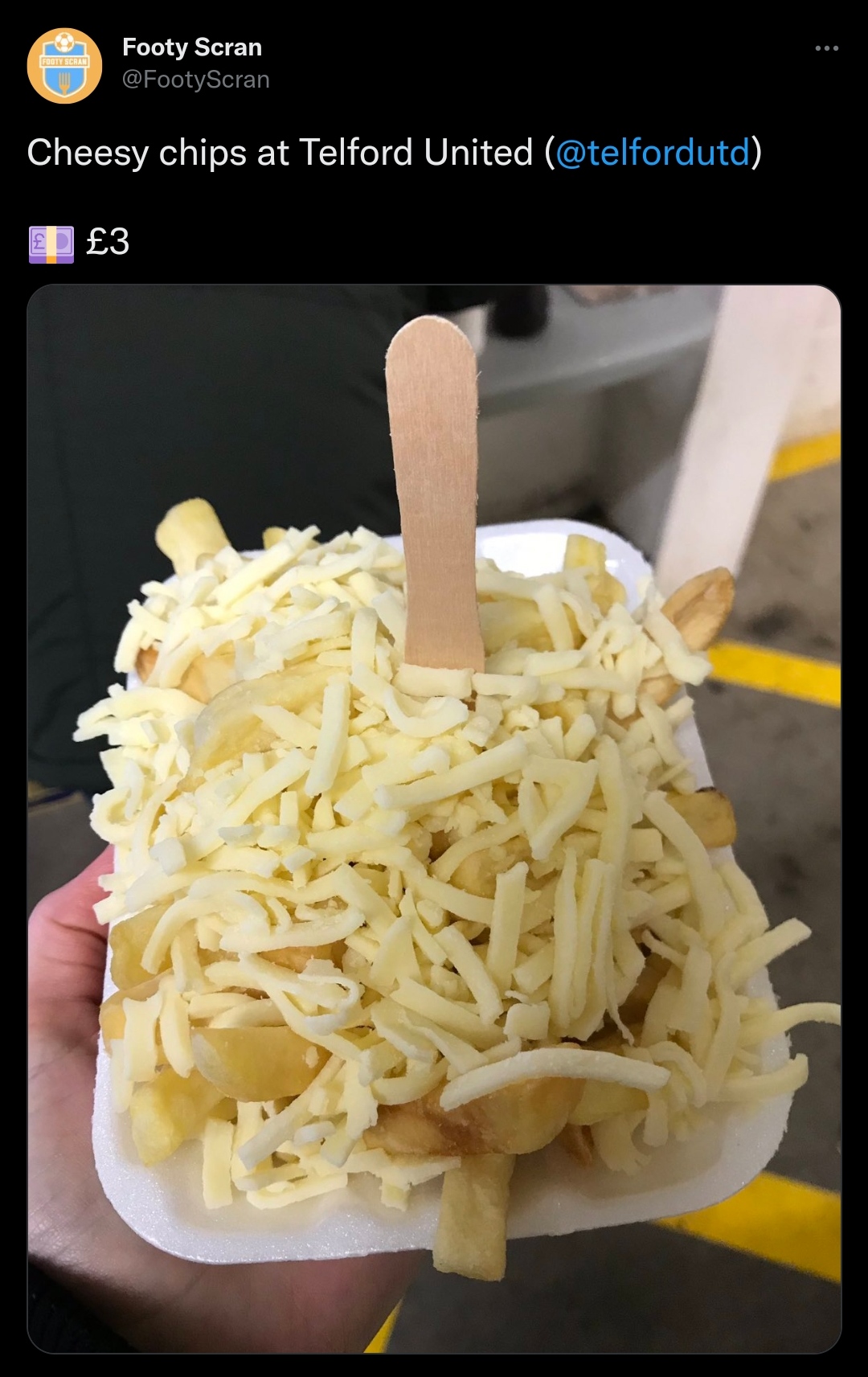
Task: View the cheesy chips photo full screen
Action: point(434,820)
